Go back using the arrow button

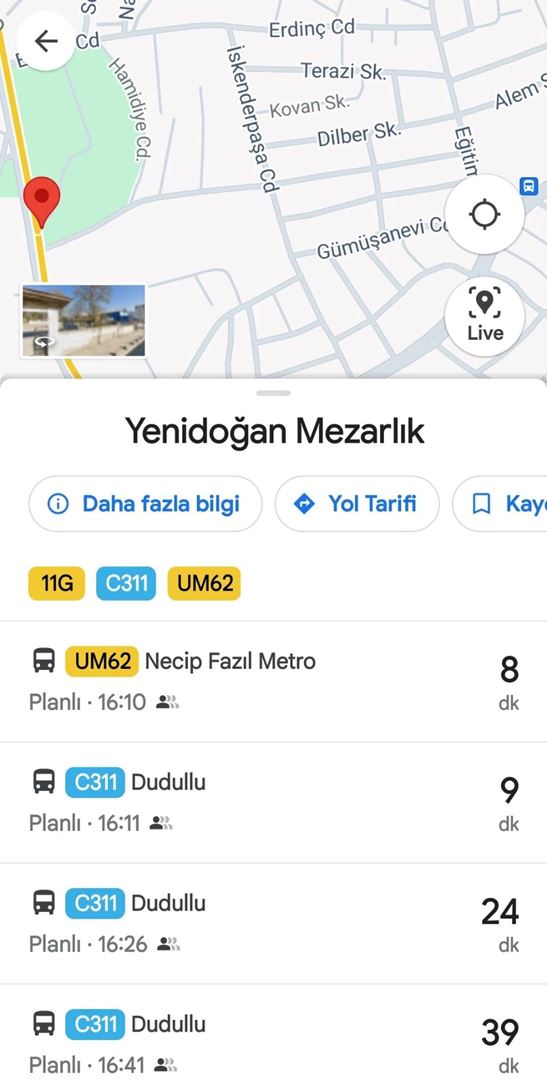(x=45, y=41)
